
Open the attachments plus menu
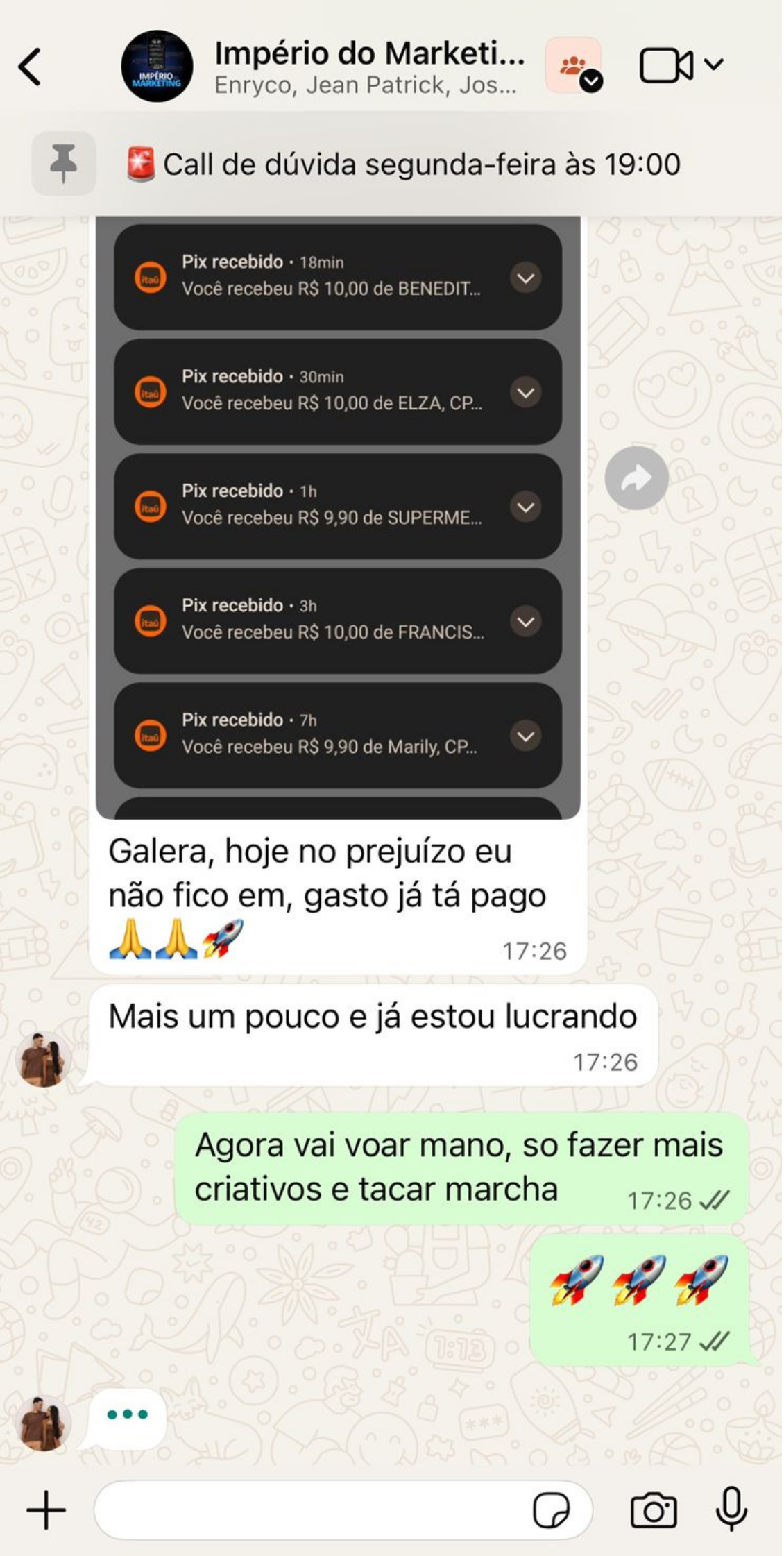pos(46,1510)
